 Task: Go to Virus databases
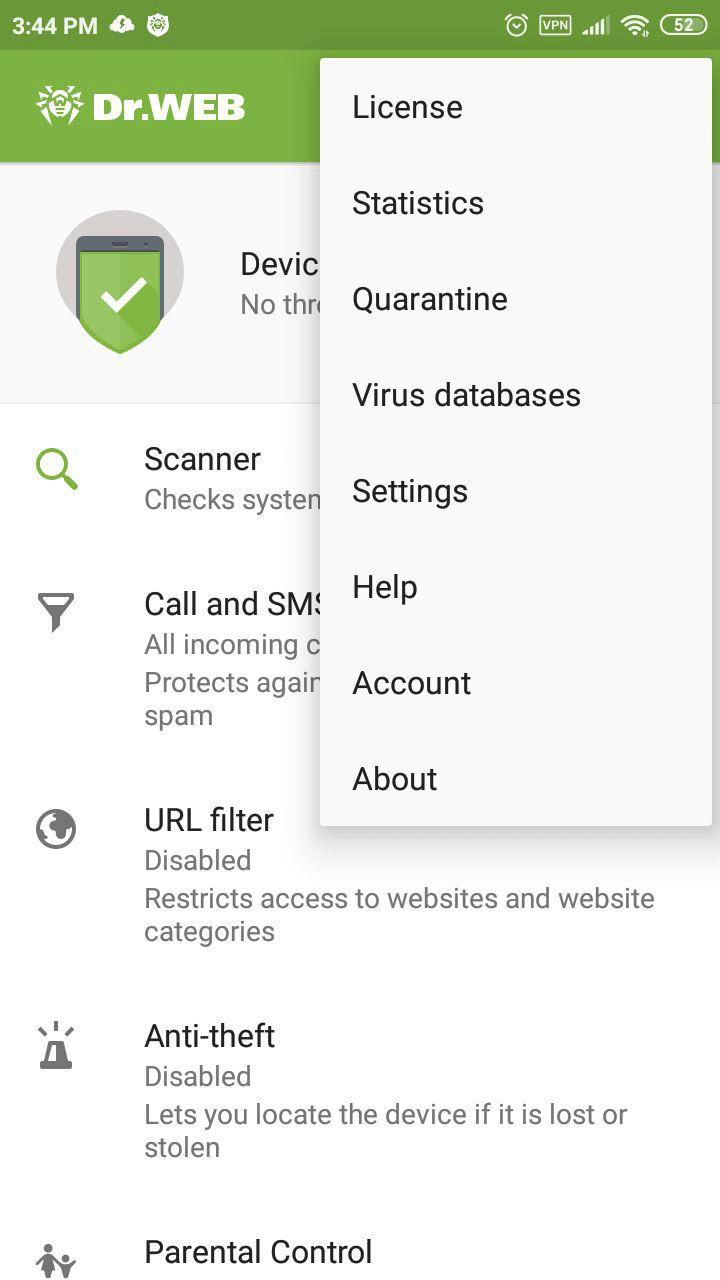tap(515, 395)
